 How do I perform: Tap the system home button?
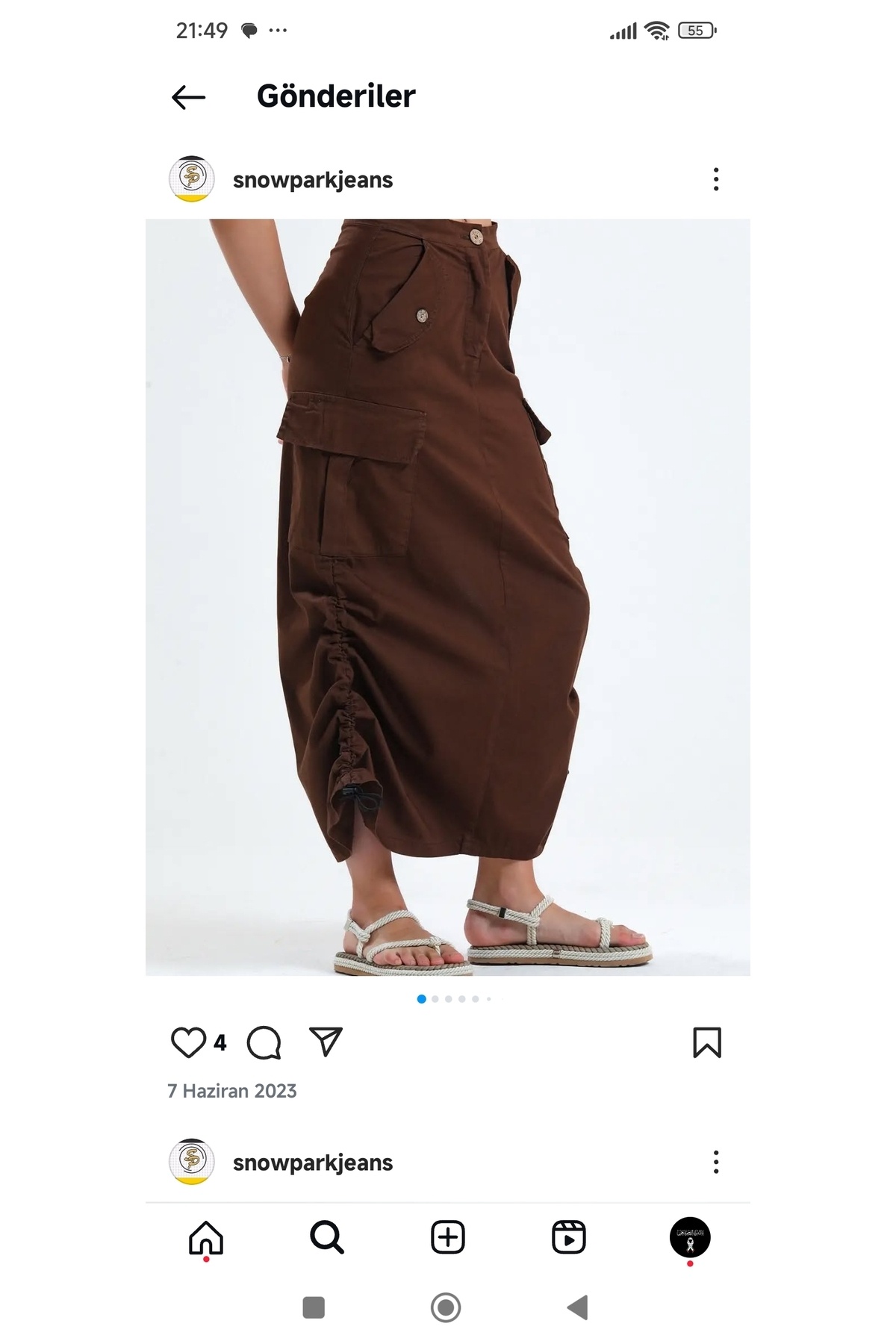tap(446, 1307)
